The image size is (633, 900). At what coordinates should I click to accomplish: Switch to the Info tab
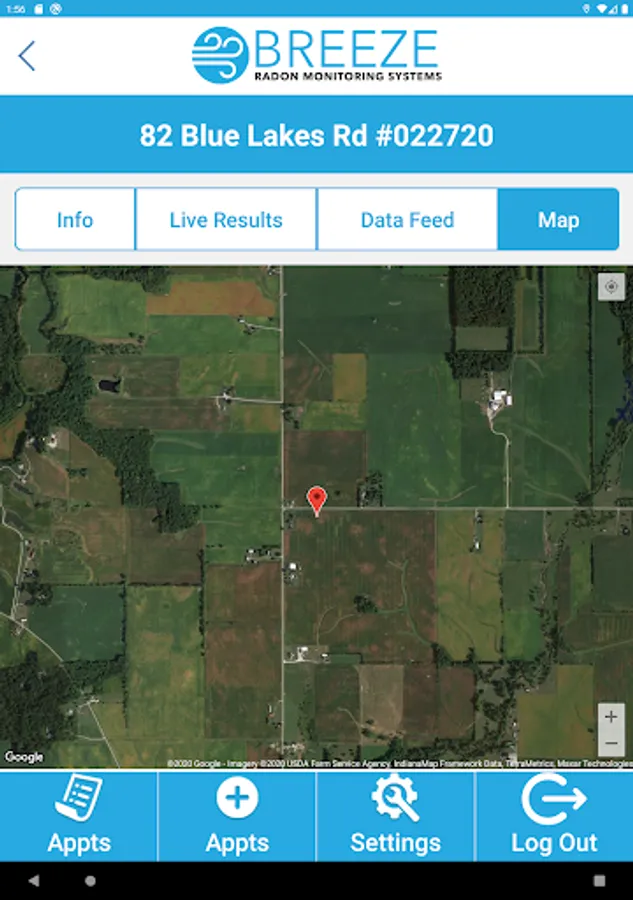coord(75,219)
